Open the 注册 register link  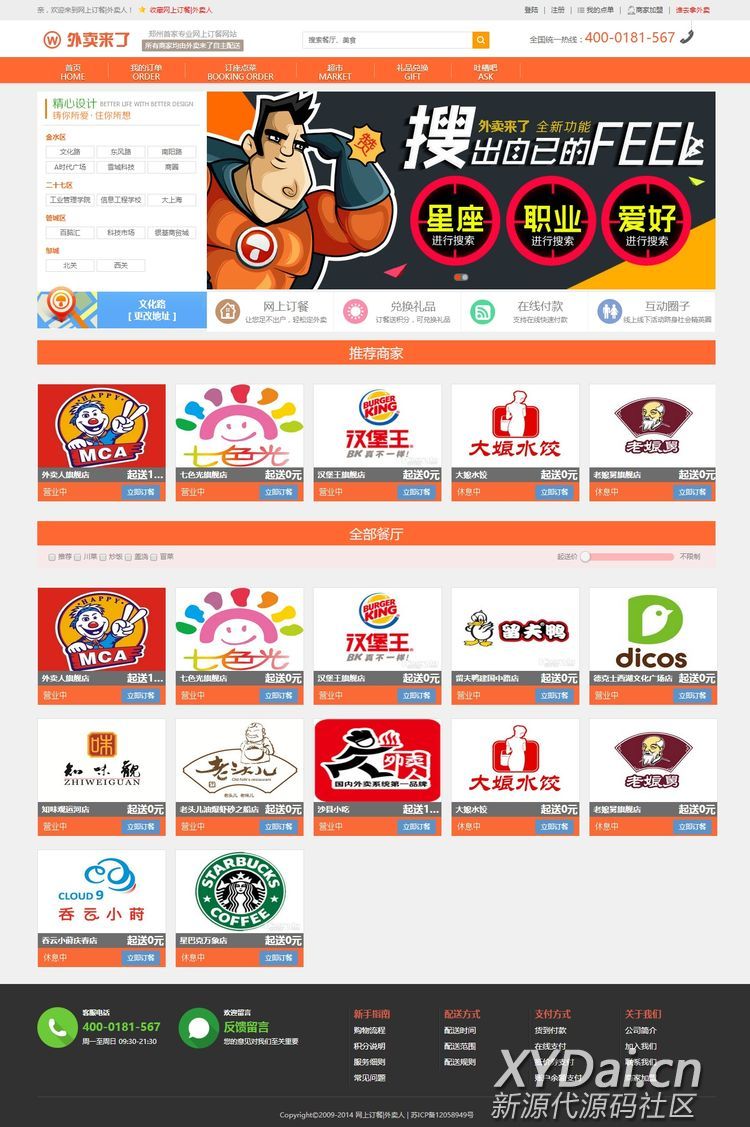pyautogui.click(x=558, y=10)
